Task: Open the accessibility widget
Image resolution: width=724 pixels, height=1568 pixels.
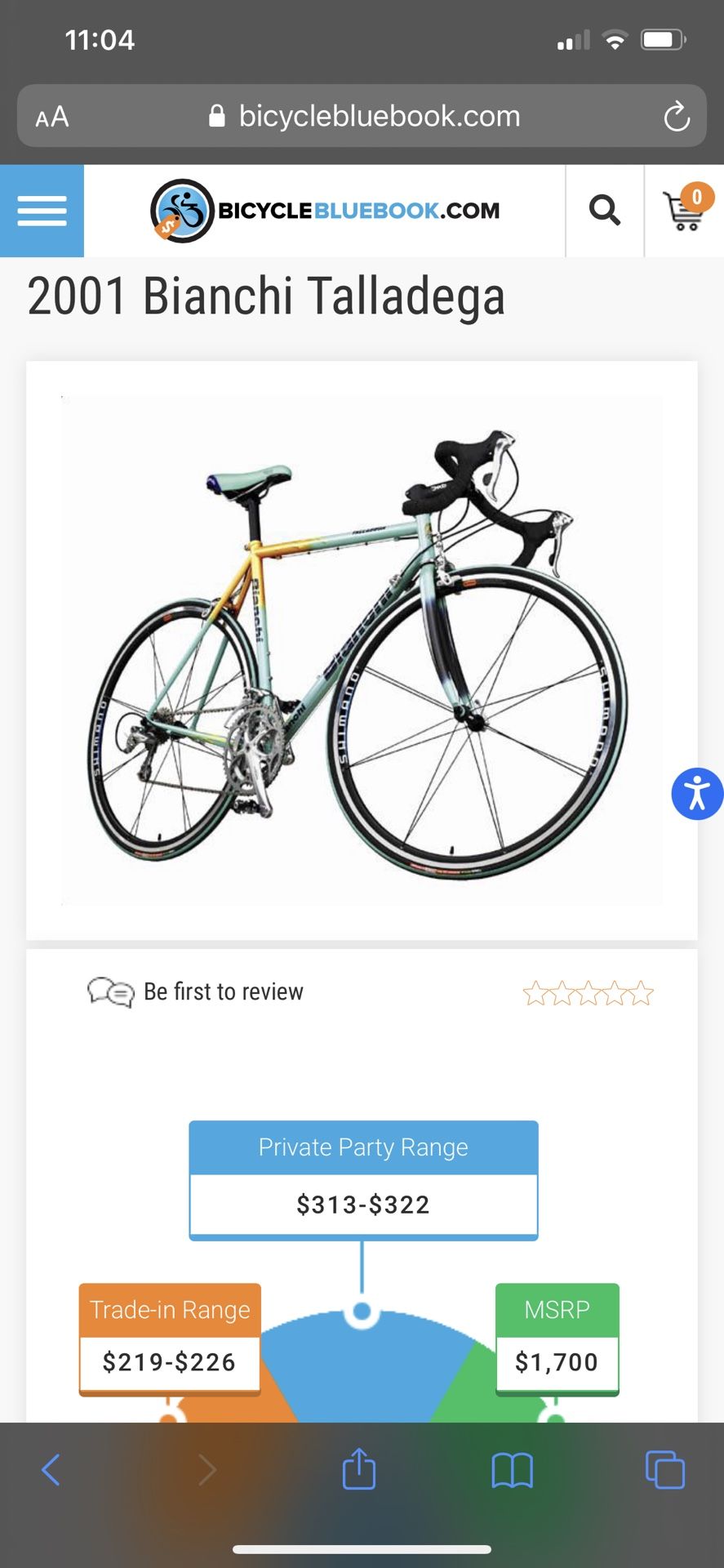Action: pos(697,794)
